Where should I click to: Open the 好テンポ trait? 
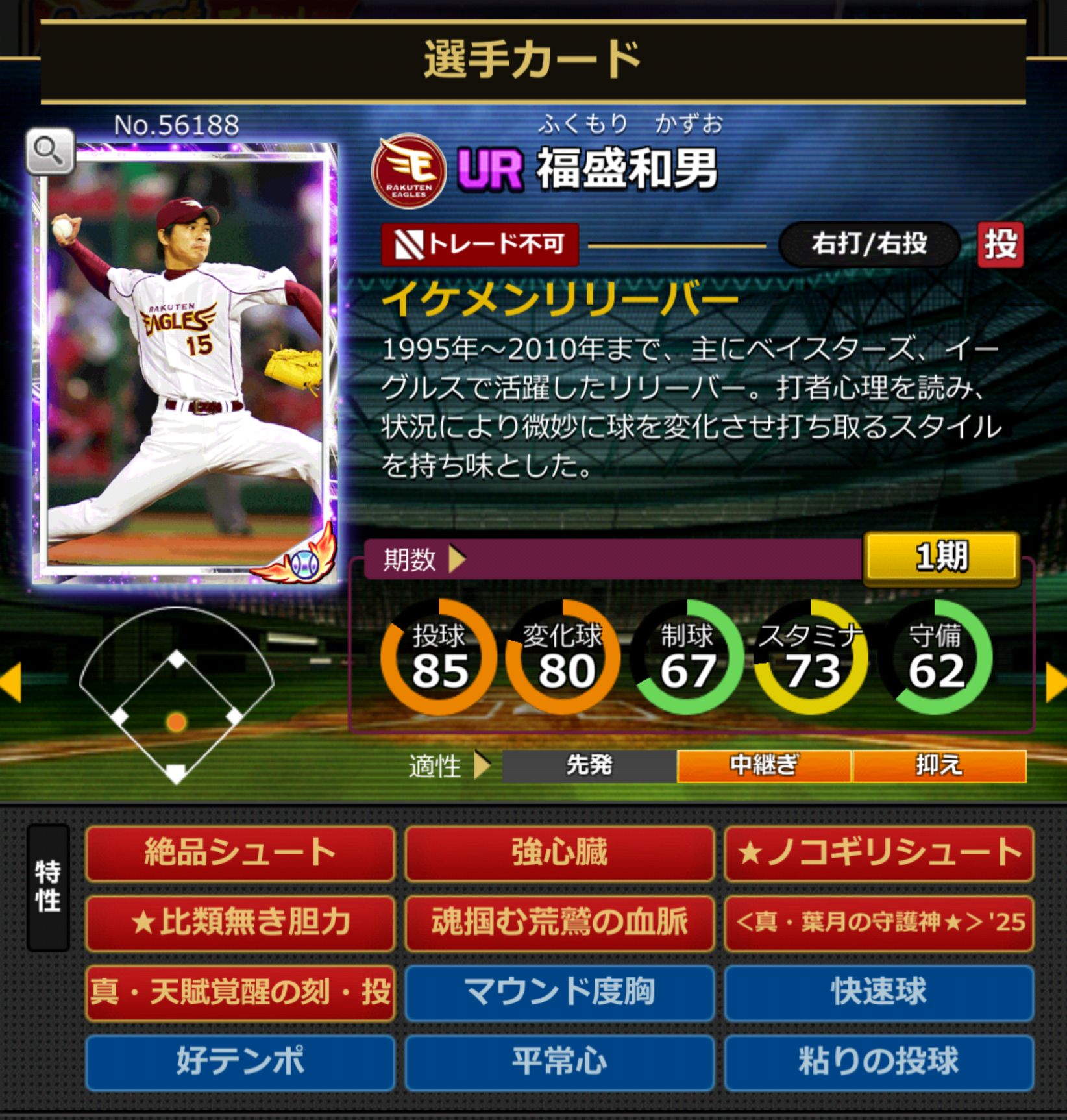point(239,1062)
